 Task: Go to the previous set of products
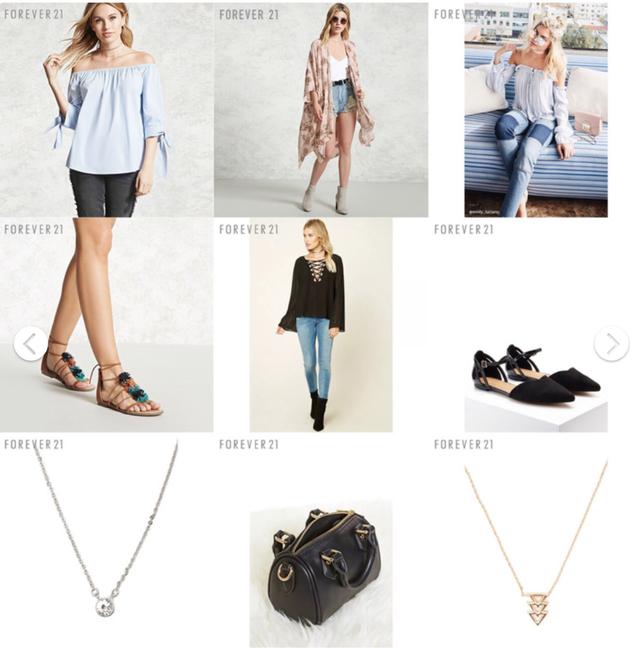pos(30,344)
